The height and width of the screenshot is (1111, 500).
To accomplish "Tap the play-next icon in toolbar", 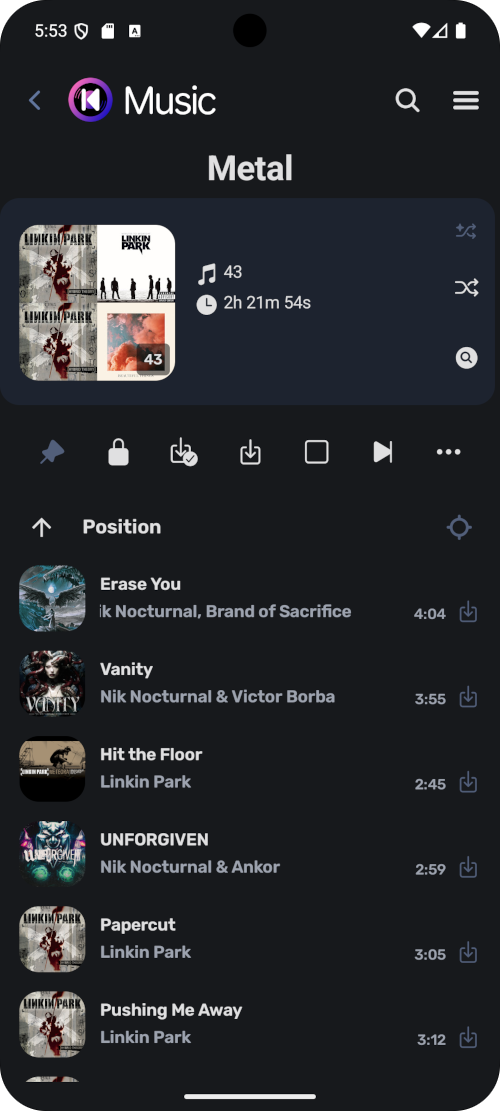I will [382, 452].
